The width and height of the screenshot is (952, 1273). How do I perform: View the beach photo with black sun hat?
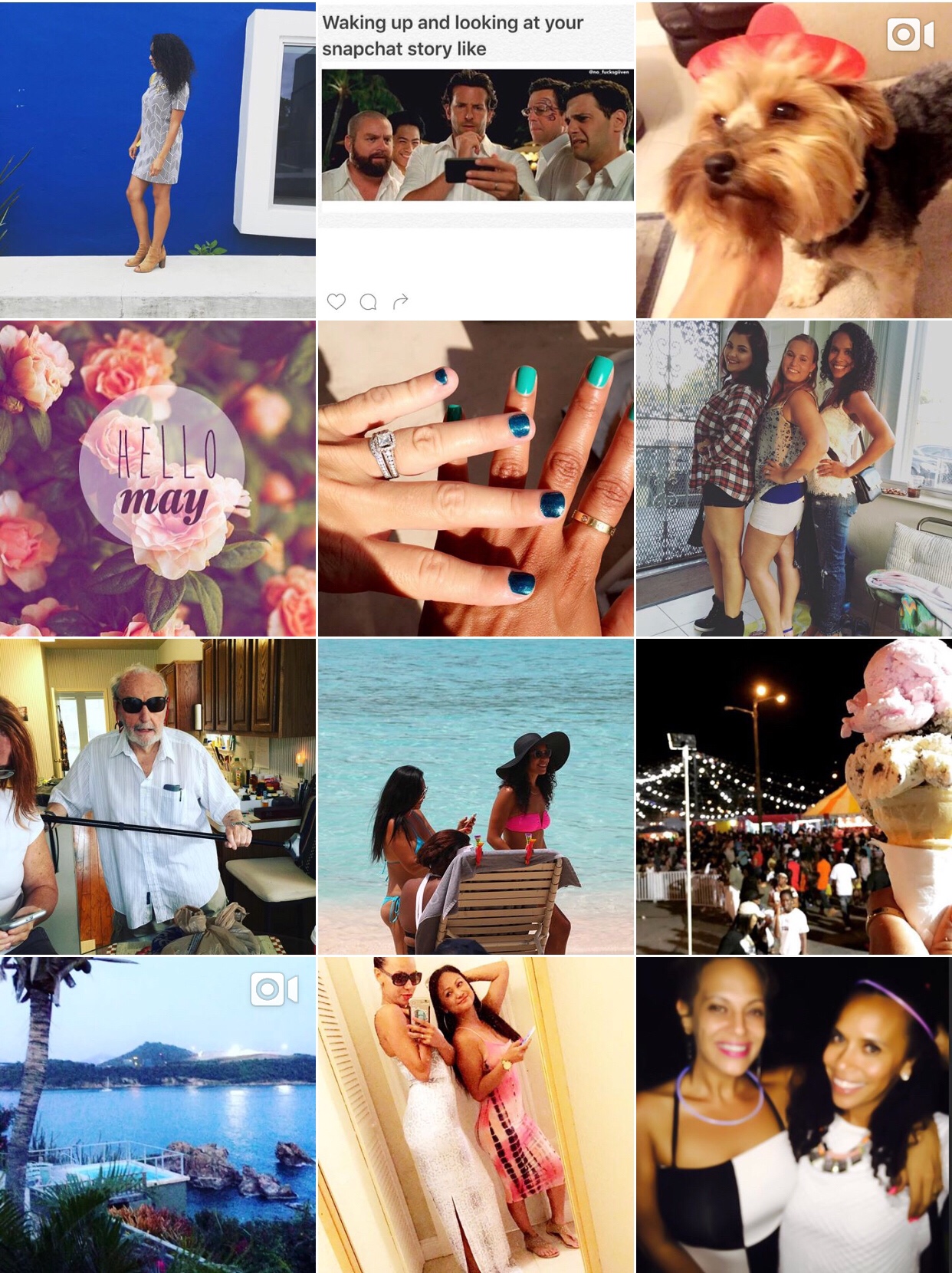476,796
